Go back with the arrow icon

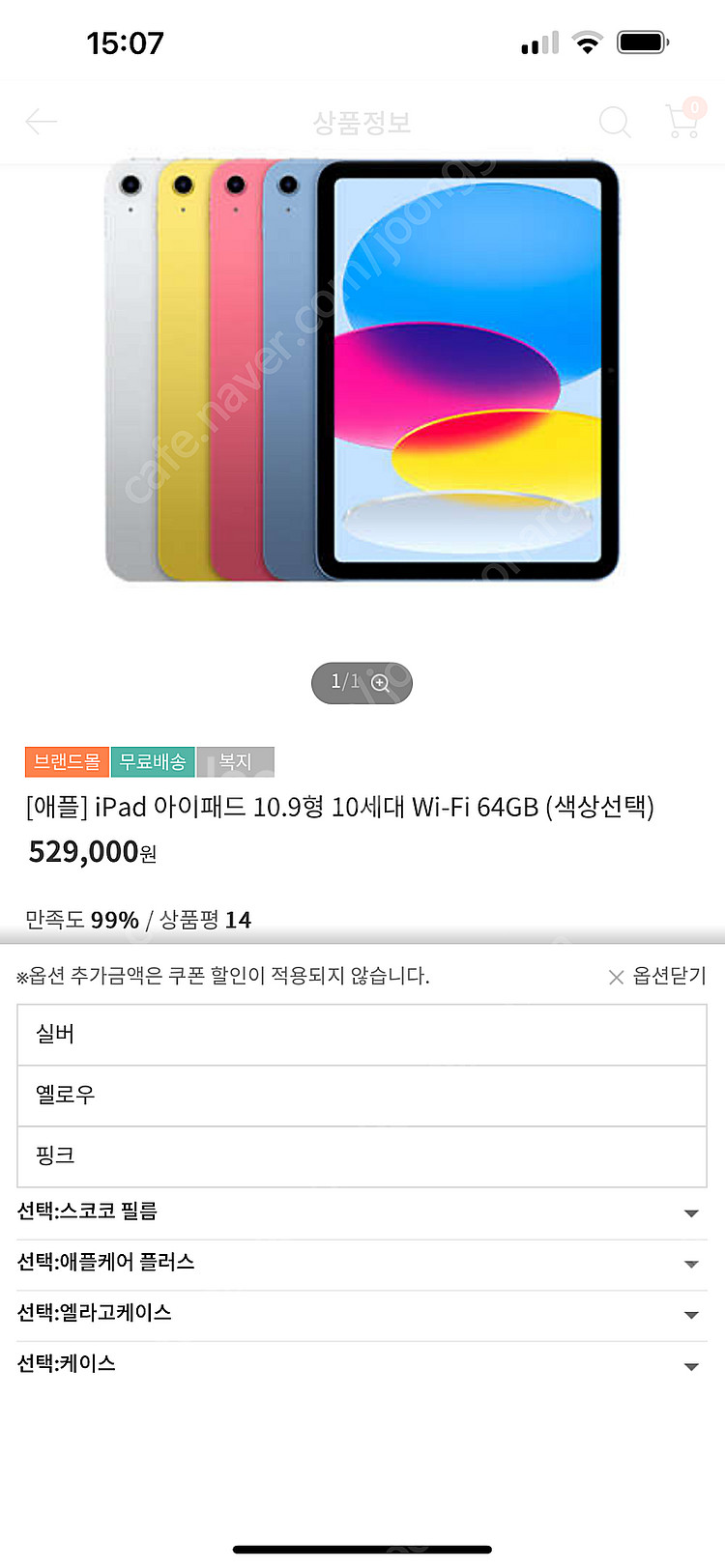(41, 122)
